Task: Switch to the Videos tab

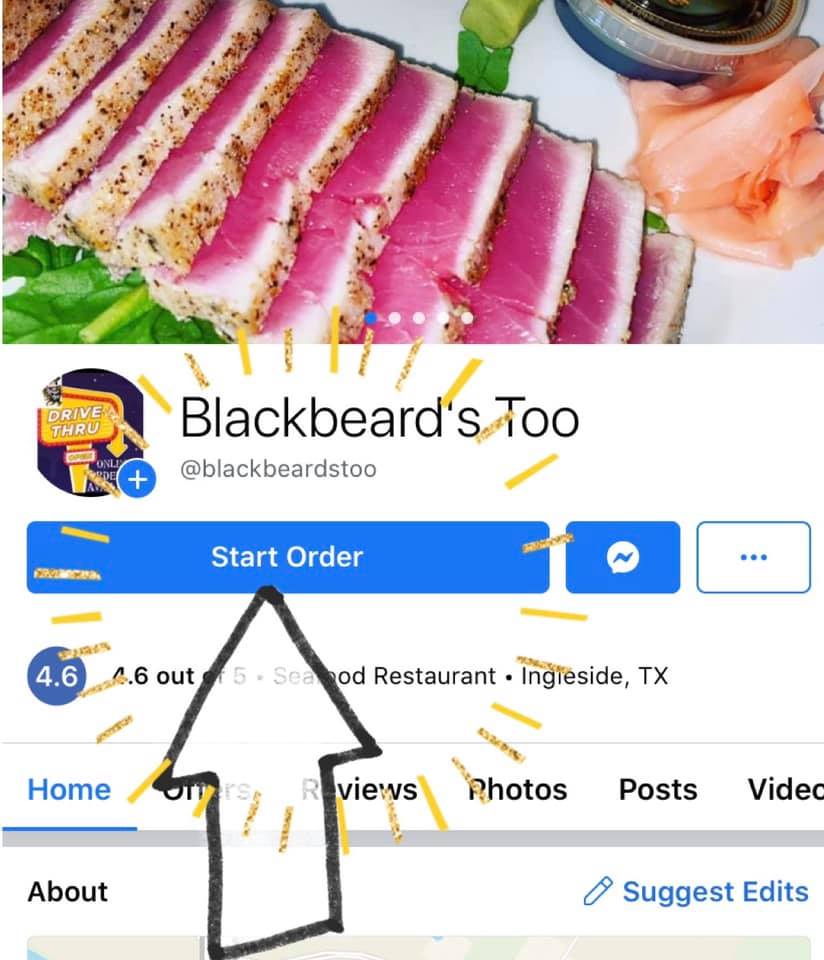Action: tap(785, 790)
